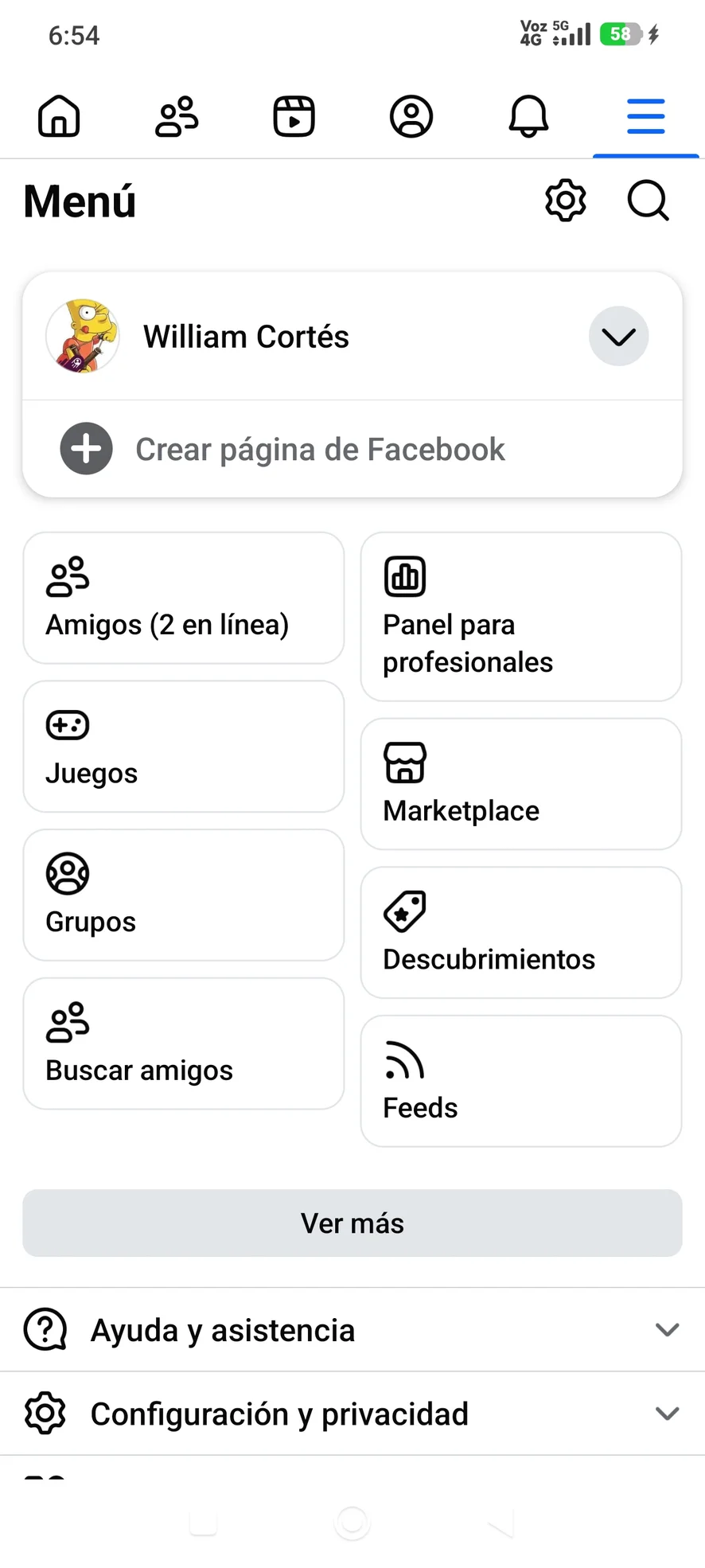Screen dimensions: 705x1568
Task: Go to Marketplace
Action: point(521,784)
